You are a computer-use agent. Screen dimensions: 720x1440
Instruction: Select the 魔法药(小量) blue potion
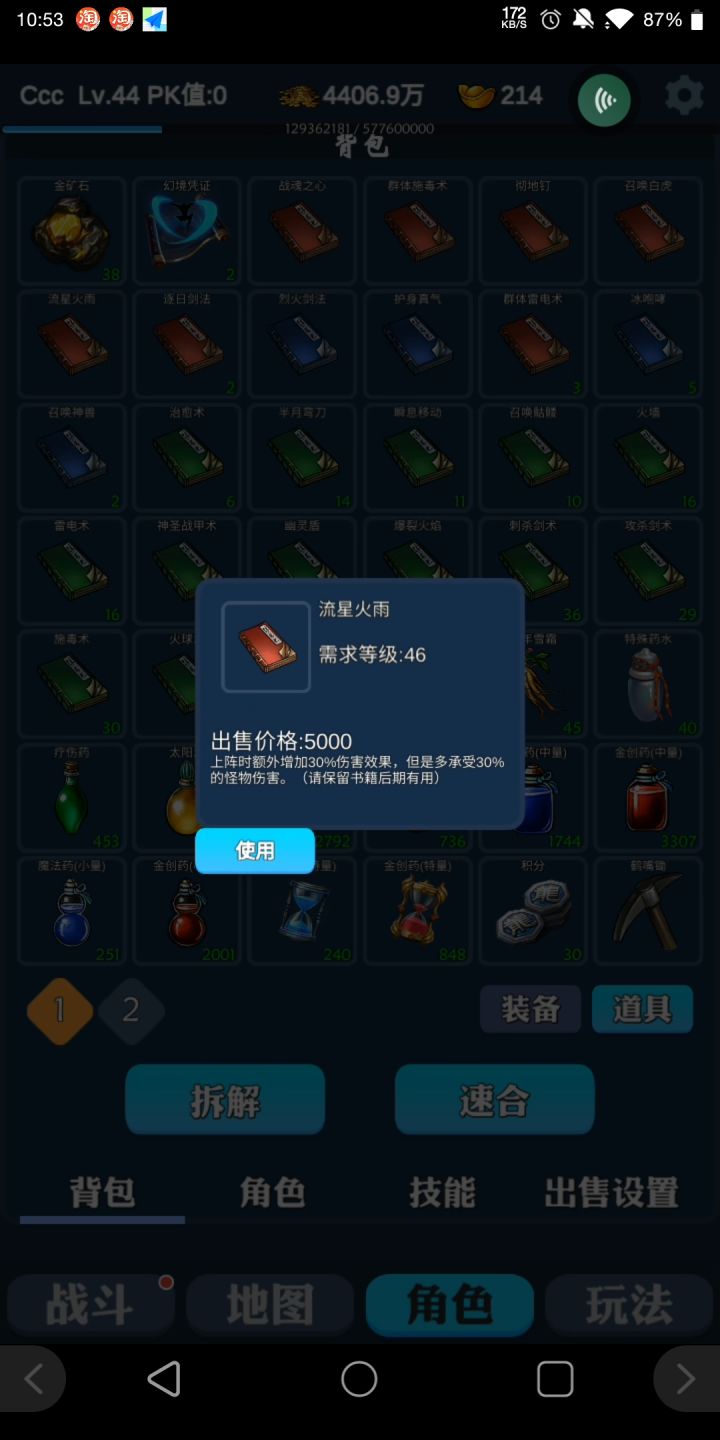pos(71,910)
